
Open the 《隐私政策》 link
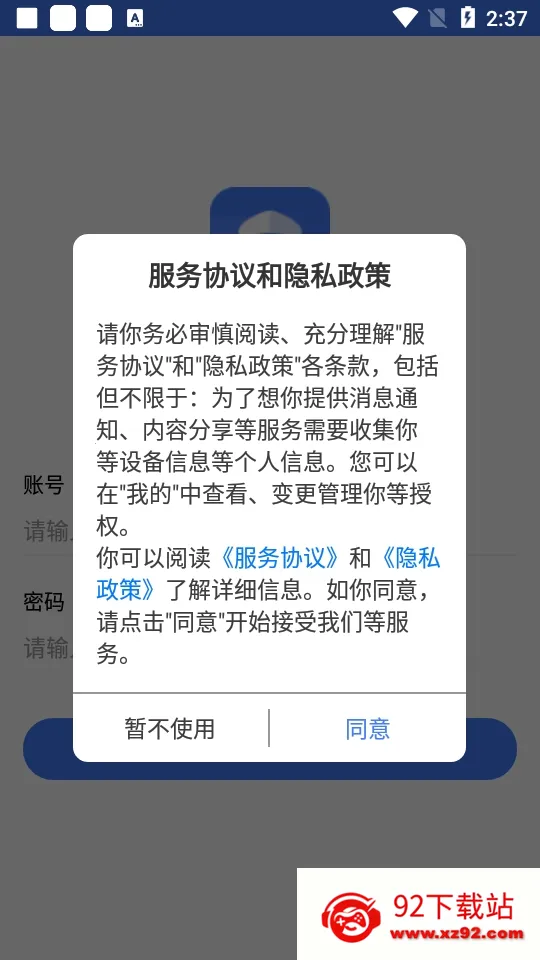point(409,558)
